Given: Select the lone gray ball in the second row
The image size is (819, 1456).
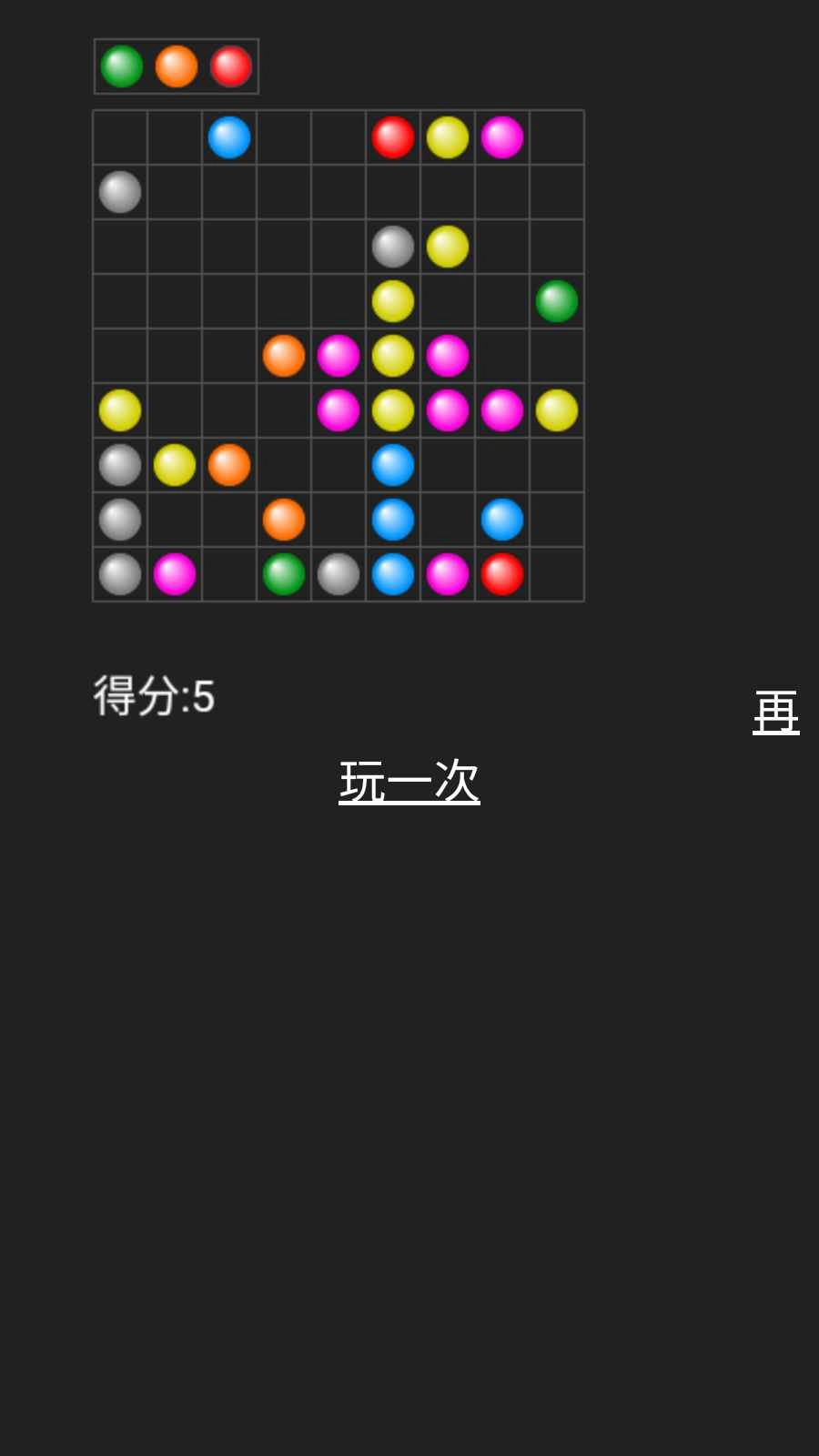Looking at the screenshot, I should 120,191.
